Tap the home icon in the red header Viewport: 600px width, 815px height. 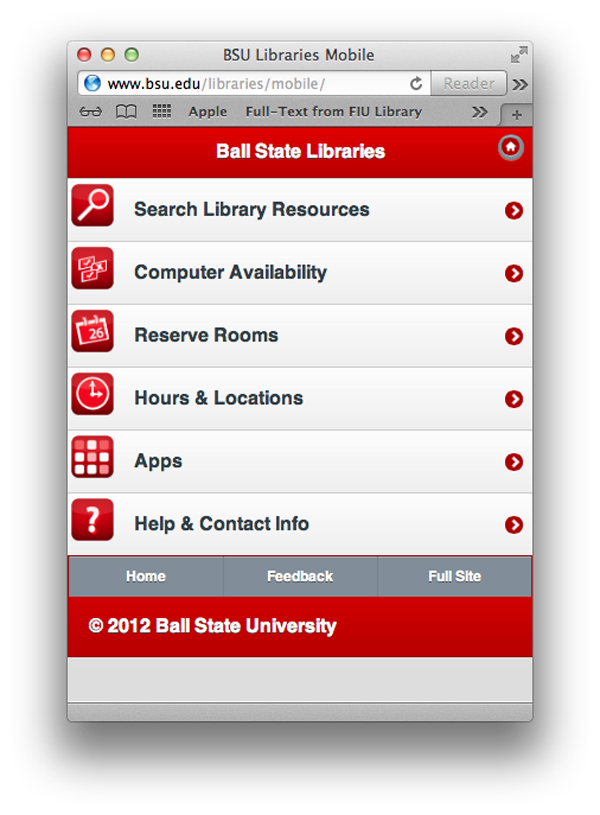[x=510, y=148]
